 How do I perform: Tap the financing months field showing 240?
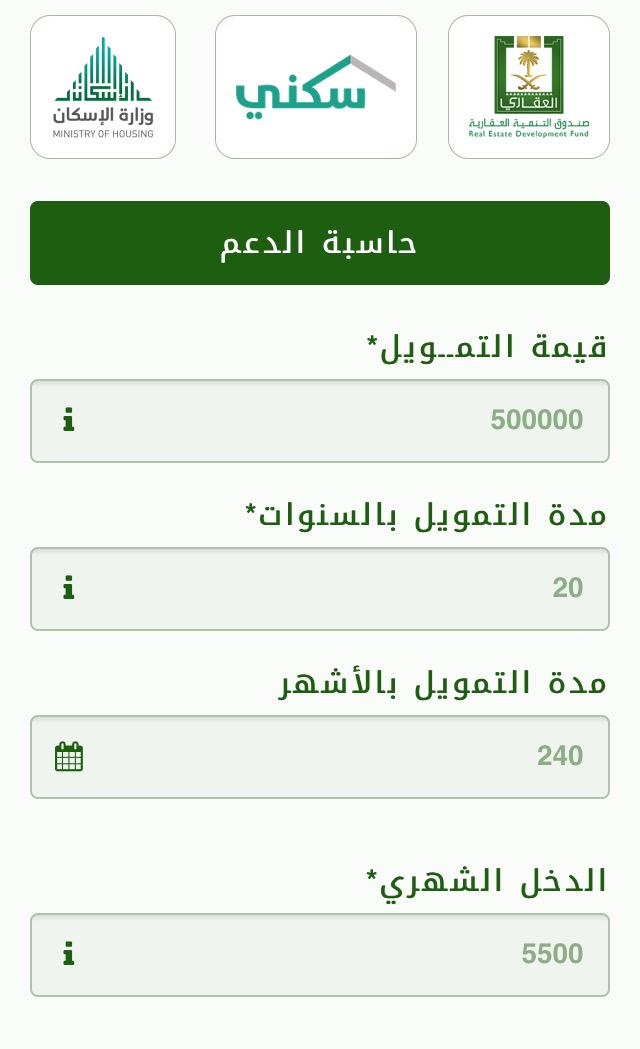[x=340, y=756]
